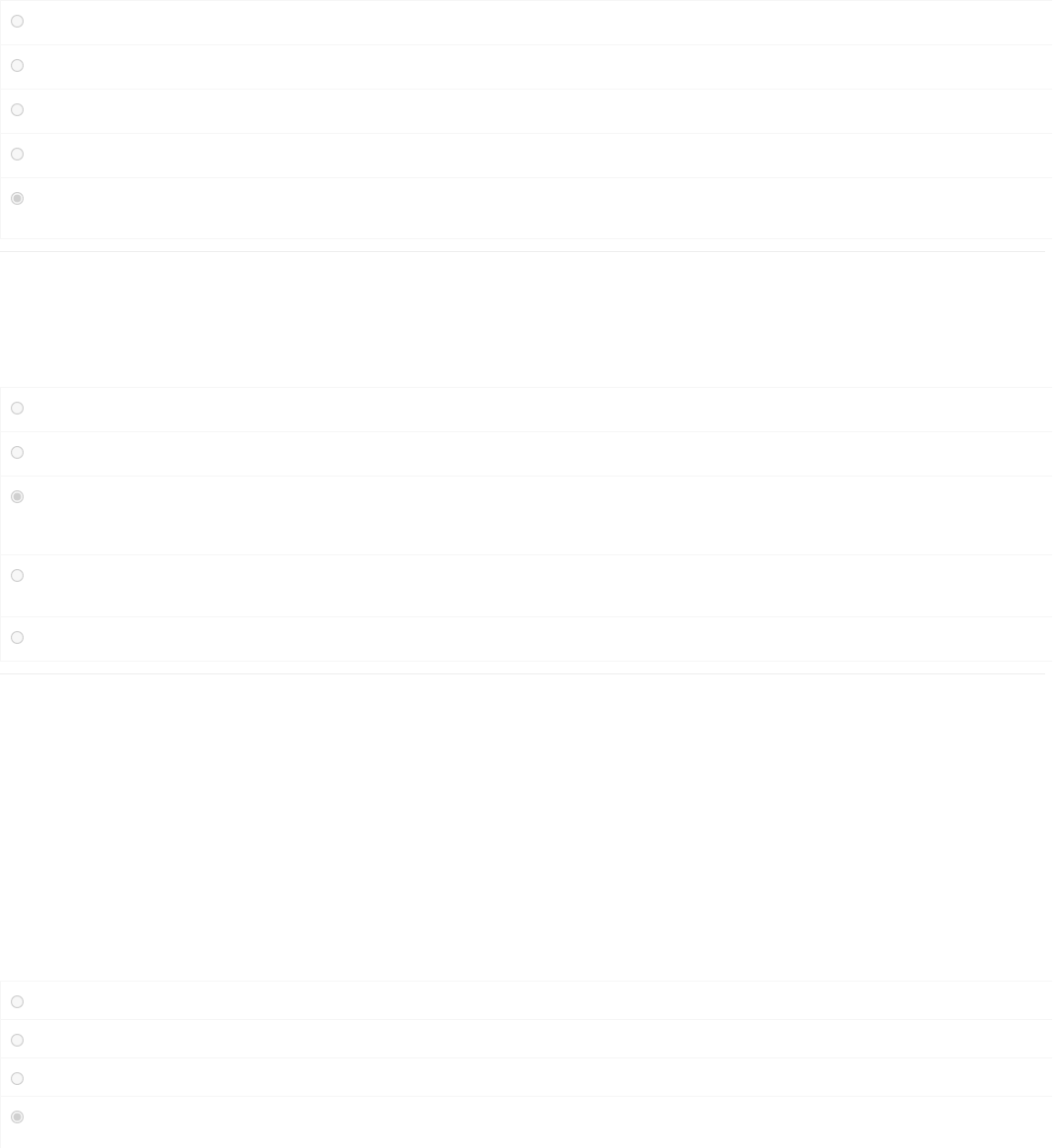1053x1148 pixels.
Task: Pick the last option in the middle group
Action: click(17, 638)
